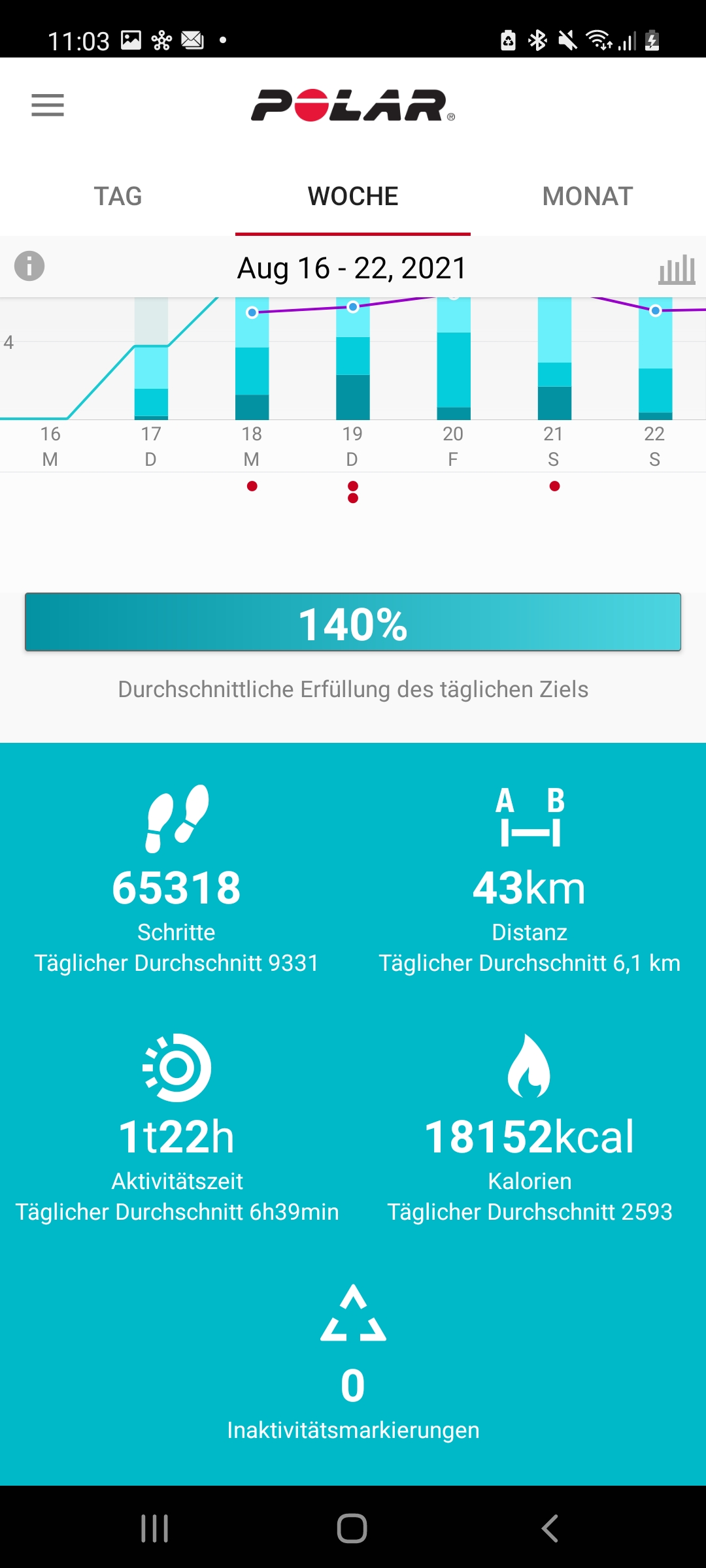Toggle the bar chart view icon
This screenshot has height=1568, width=706.
pos(677,269)
